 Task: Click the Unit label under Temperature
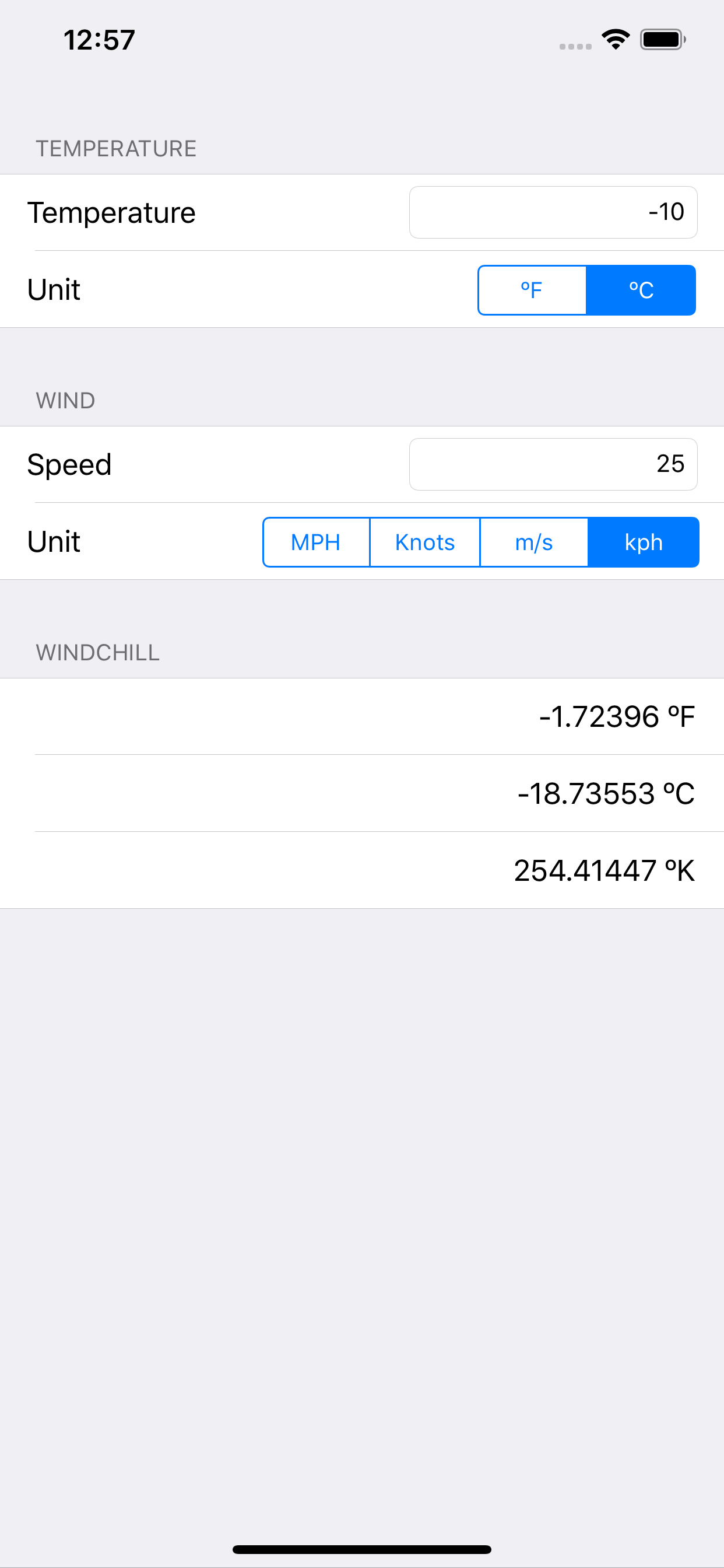[x=54, y=290]
